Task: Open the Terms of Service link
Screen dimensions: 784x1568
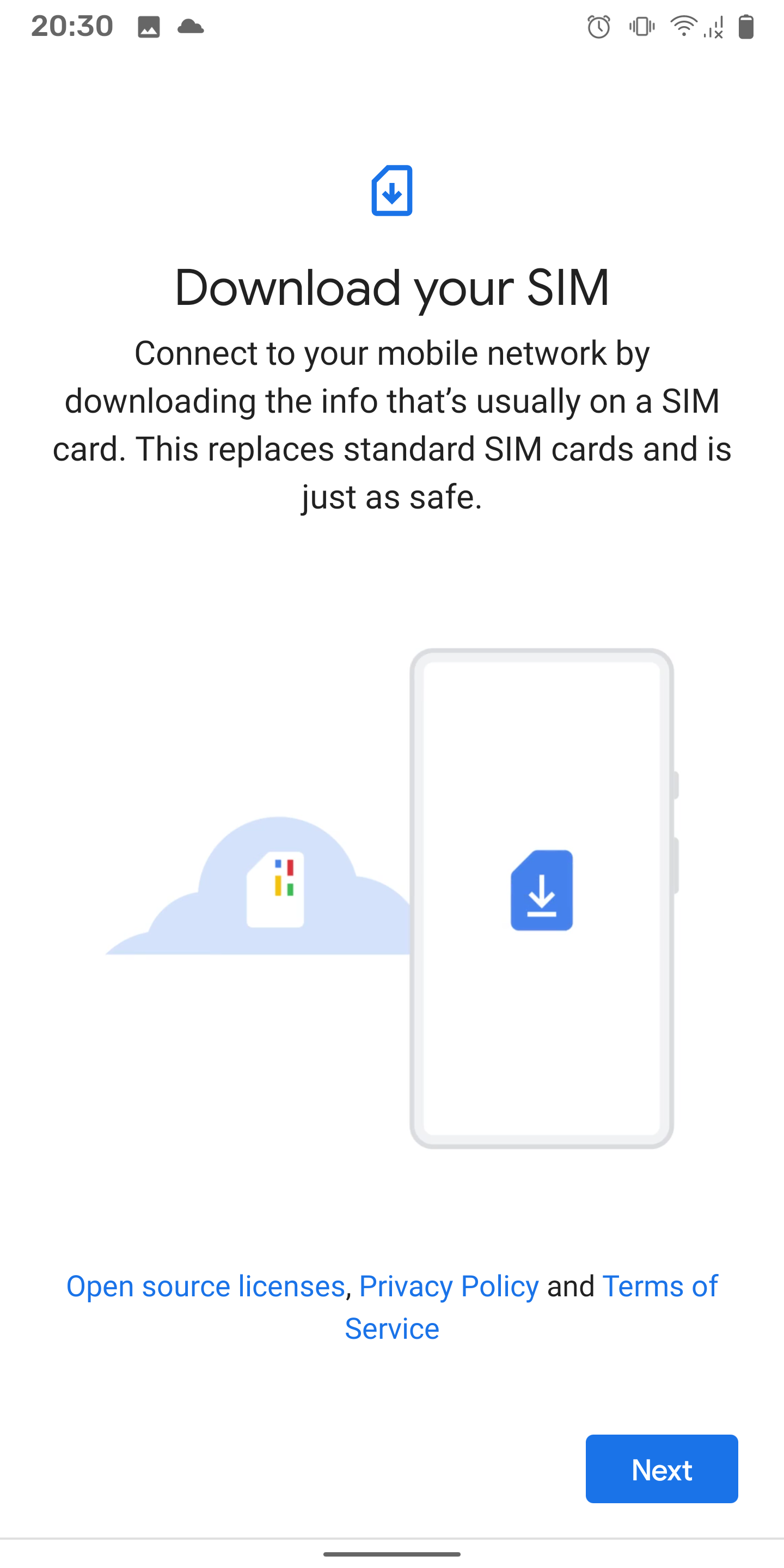Action: [x=659, y=1286]
